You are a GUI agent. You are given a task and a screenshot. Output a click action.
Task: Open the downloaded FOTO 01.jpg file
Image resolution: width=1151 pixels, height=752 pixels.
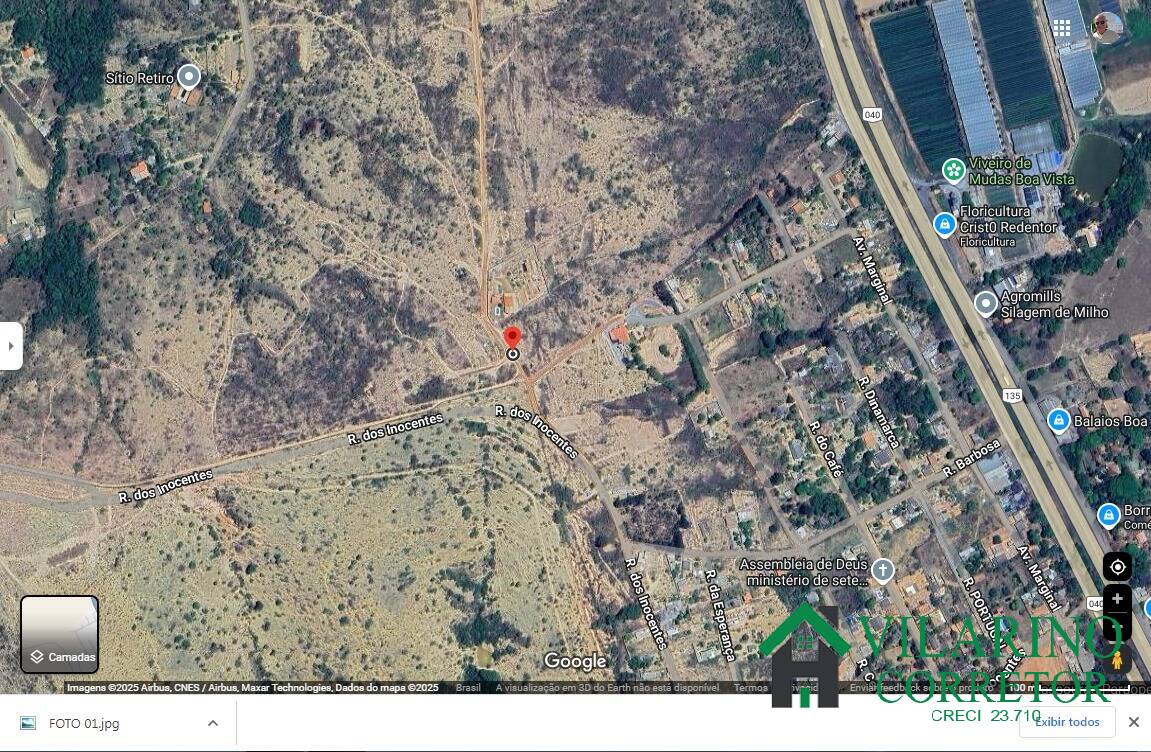(x=84, y=723)
